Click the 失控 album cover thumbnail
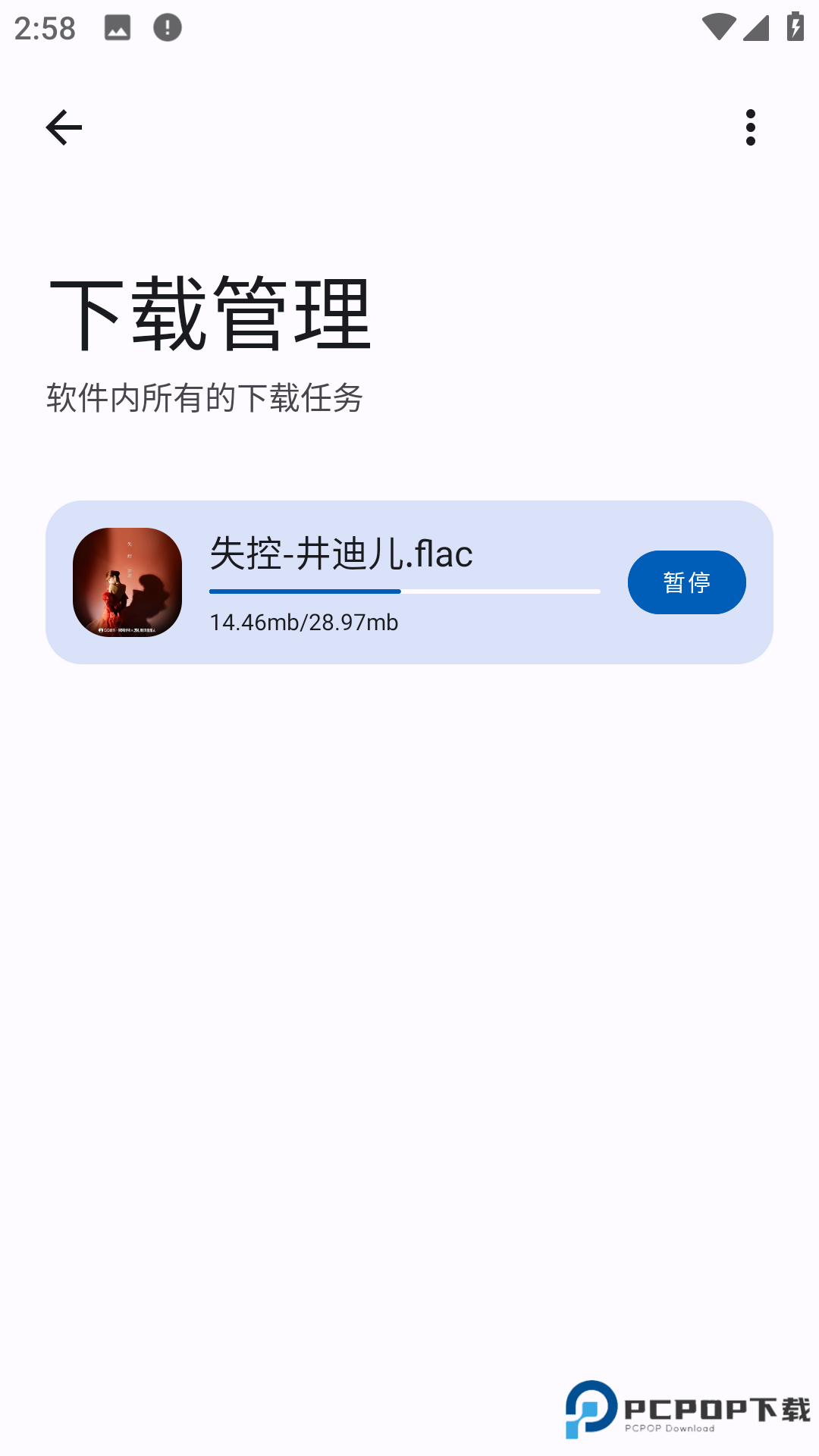Image resolution: width=819 pixels, height=1456 pixels. [128, 582]
